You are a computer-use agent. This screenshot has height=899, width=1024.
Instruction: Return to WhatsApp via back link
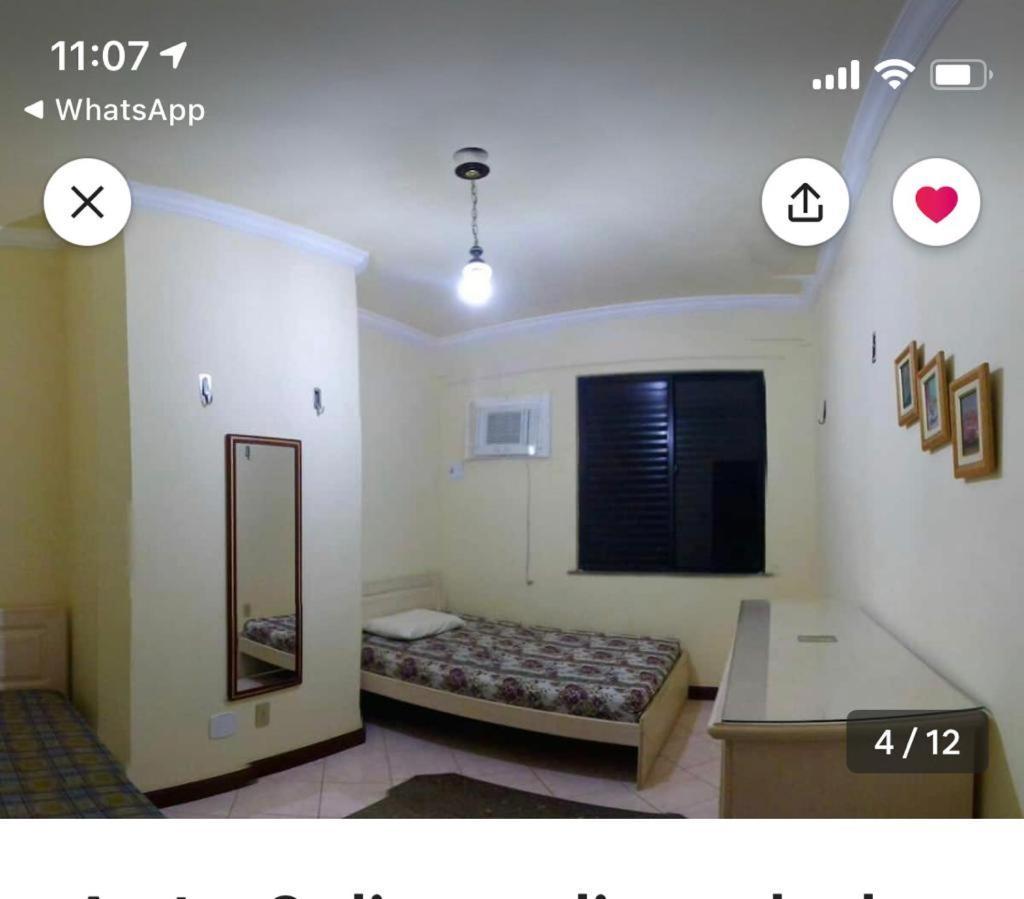click(115, 110)
